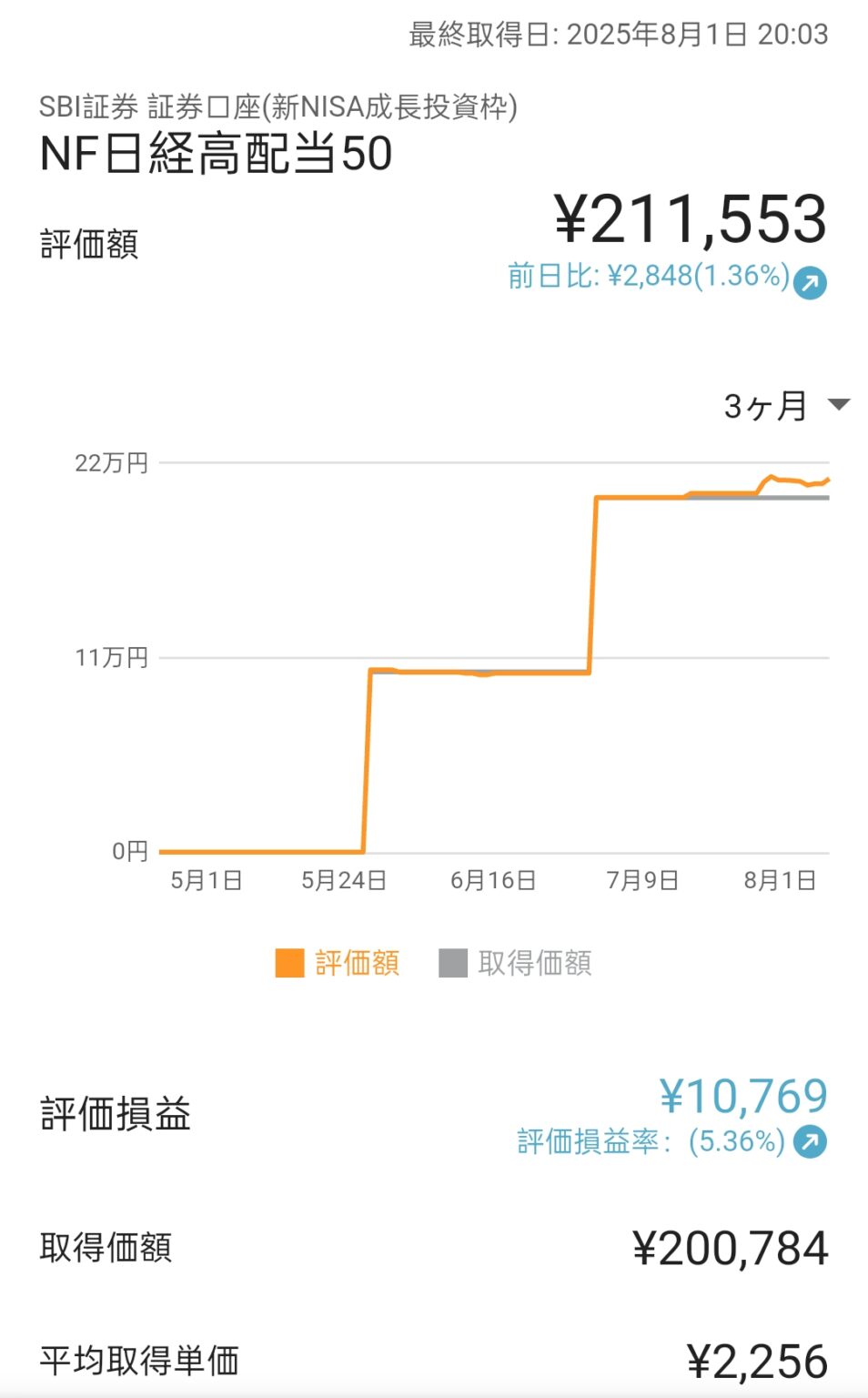The image size is (868, 1398).
Task: Tap the 8月1日 marker on the chart axis
Action: (778, 880)
